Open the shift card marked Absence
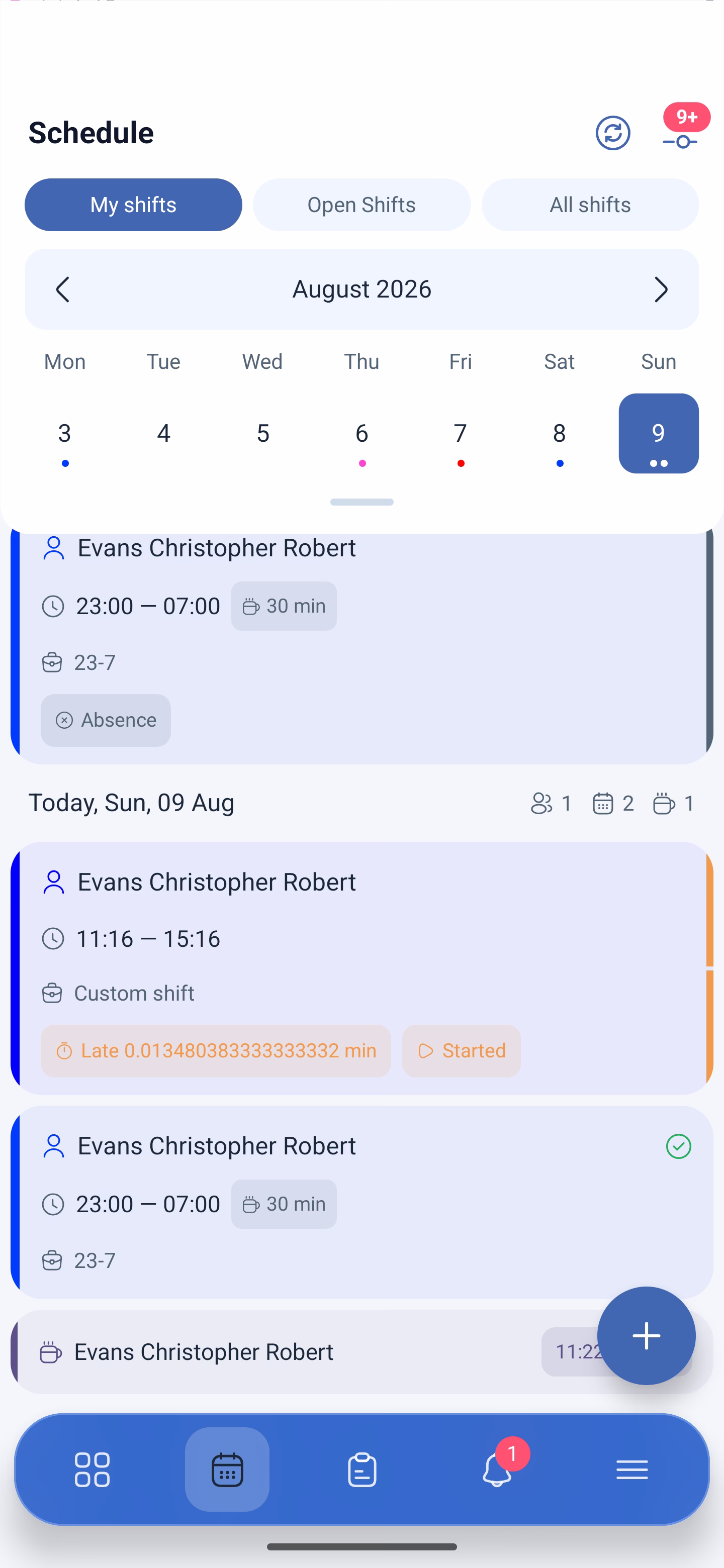The height and width of the screenshot is (1568, 724). click(361, 648)
